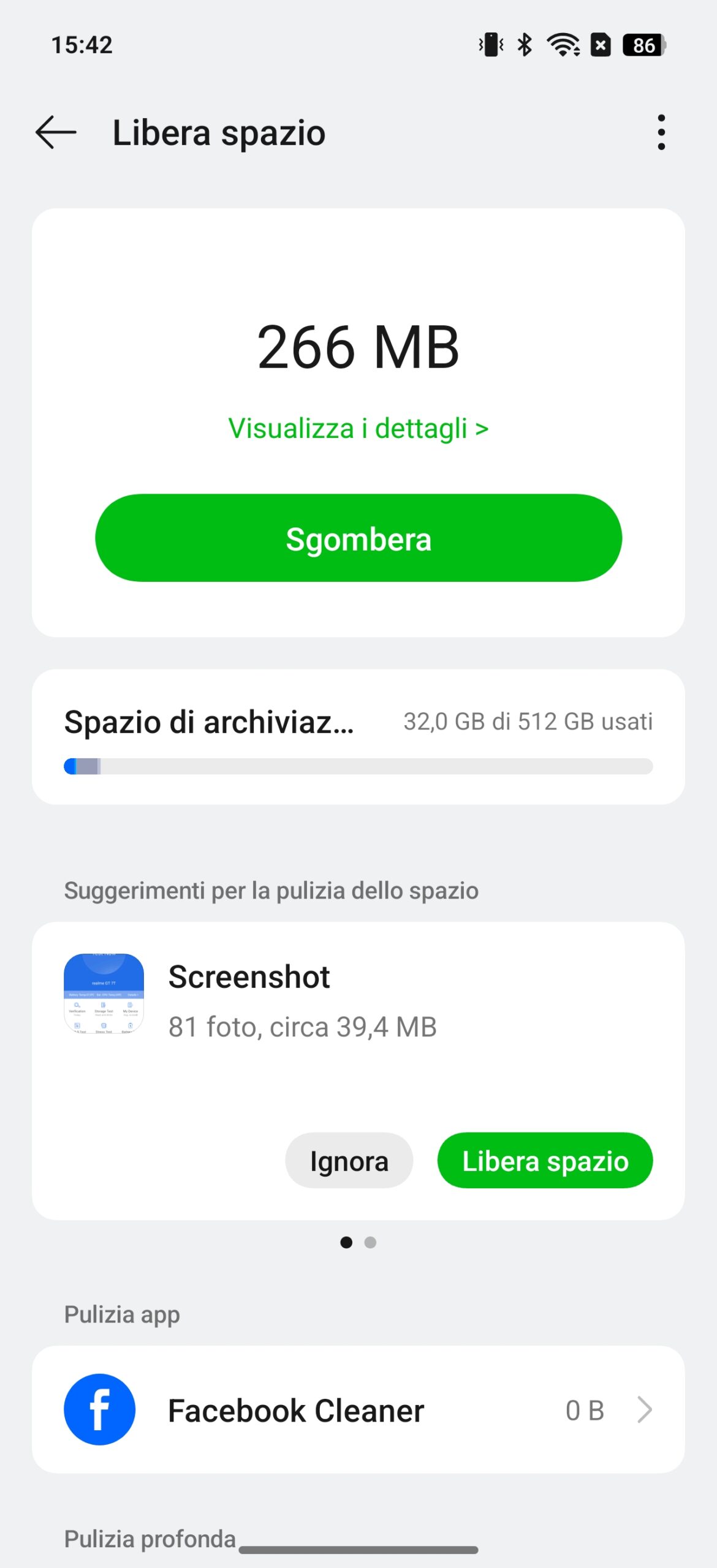
Task: Open the three-dot overflow menu
Action: 661,132
